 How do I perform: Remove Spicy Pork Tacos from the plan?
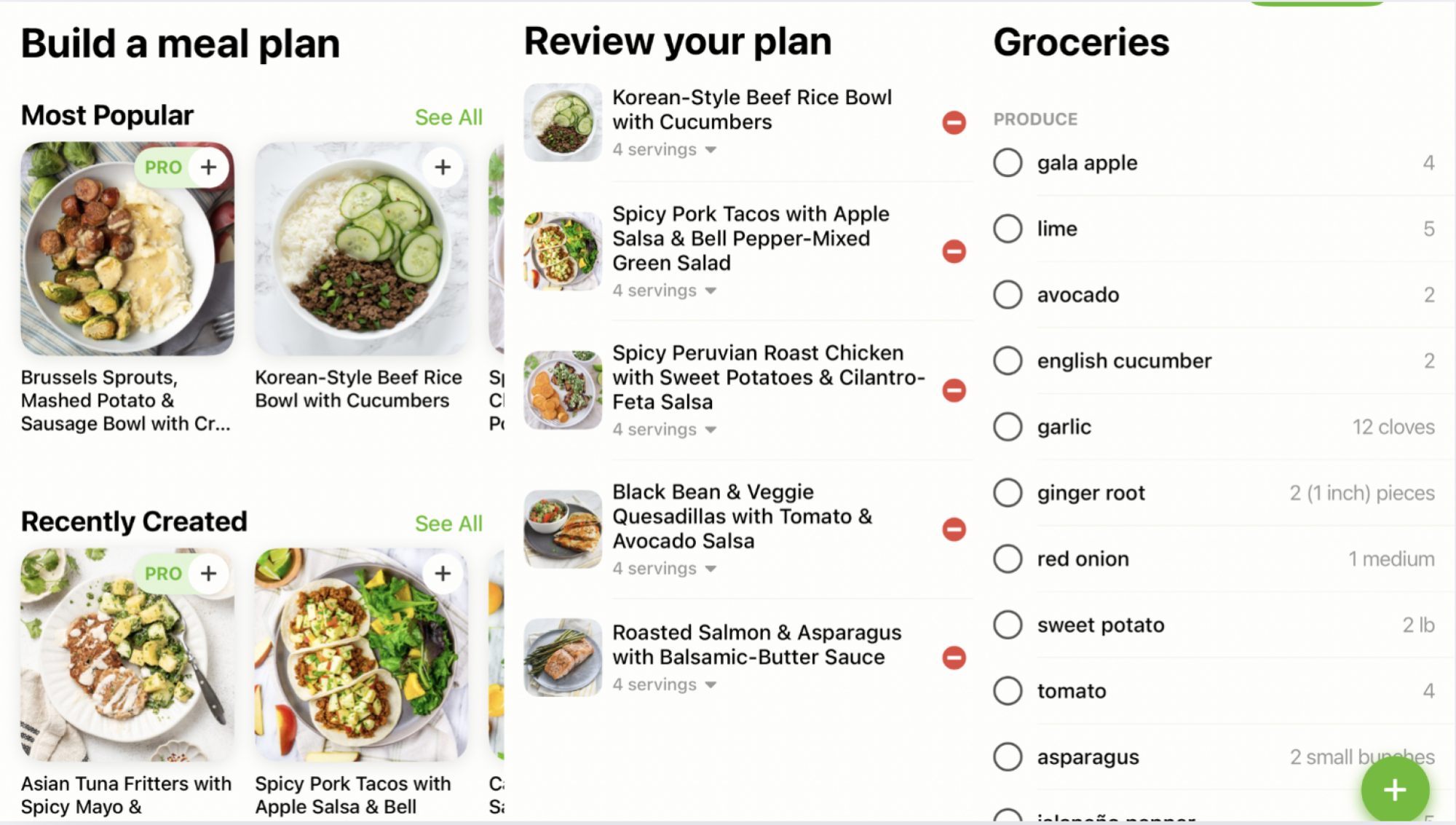click(954, 252)
